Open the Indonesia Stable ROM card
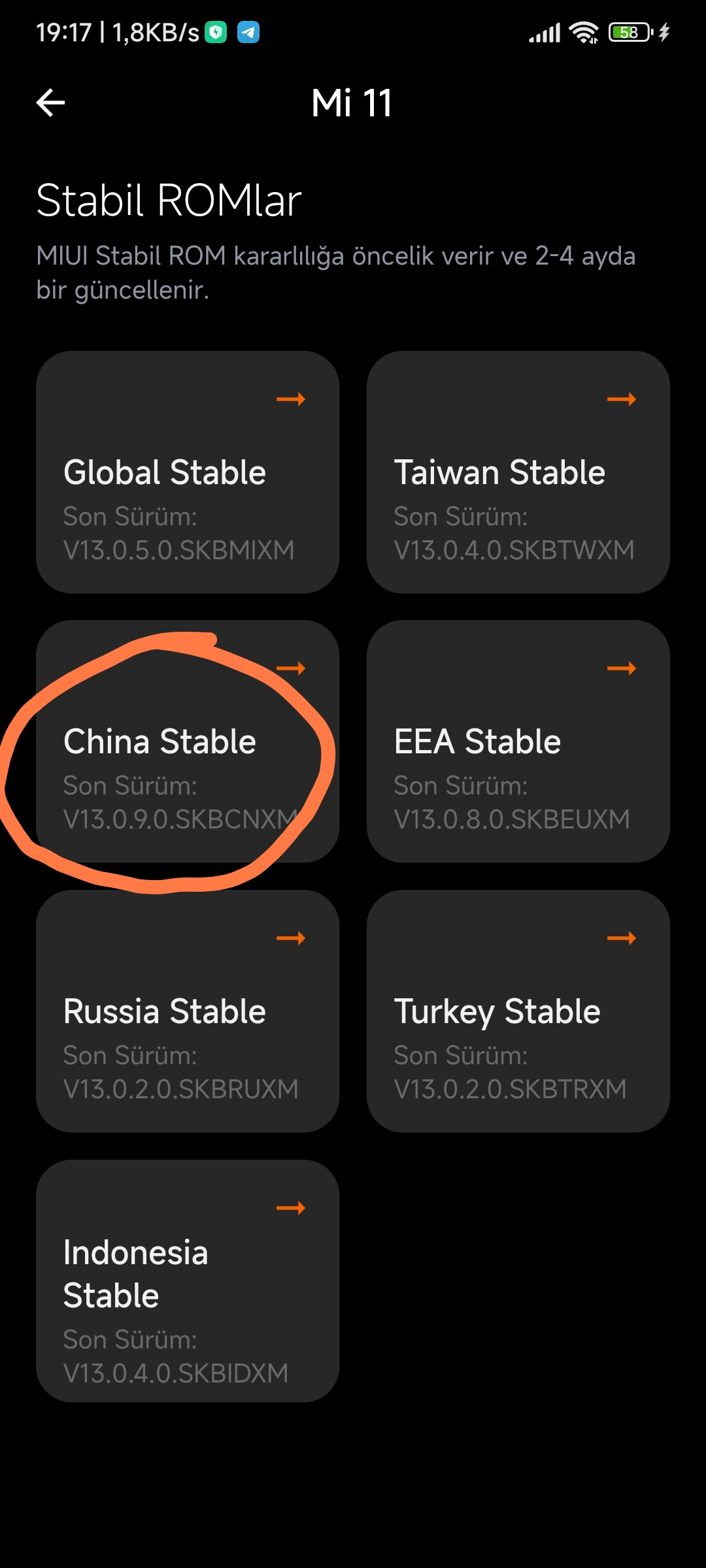Image resolution: width=706 pixels, height=1568 pixels. click(x=188, y=1281)
